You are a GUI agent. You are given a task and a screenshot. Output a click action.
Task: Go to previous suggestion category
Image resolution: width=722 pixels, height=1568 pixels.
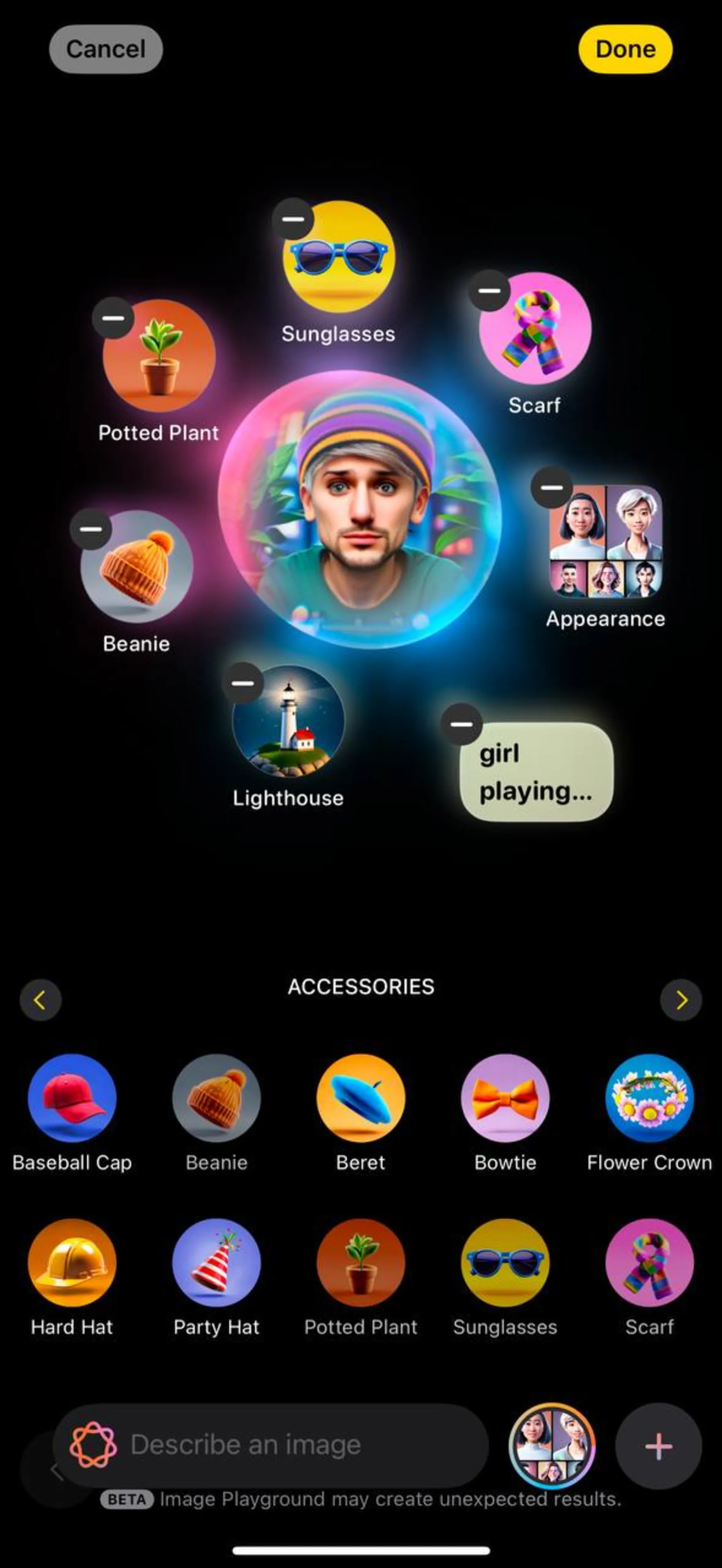(x=40, y=1000)
